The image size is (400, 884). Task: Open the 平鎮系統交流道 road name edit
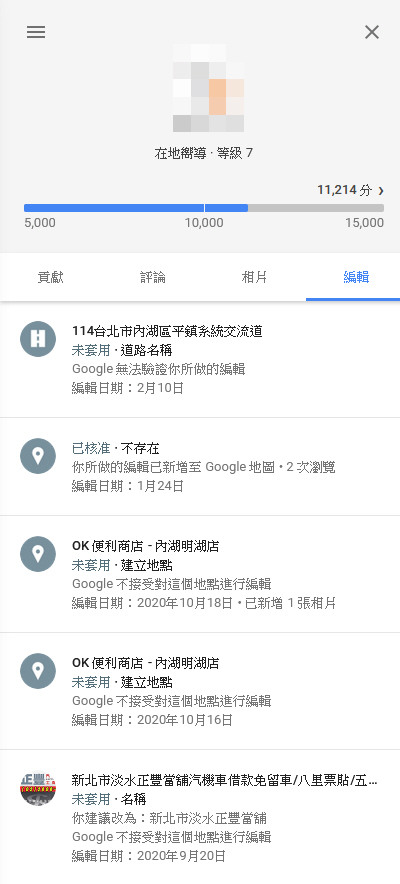(x=200, y=360)
